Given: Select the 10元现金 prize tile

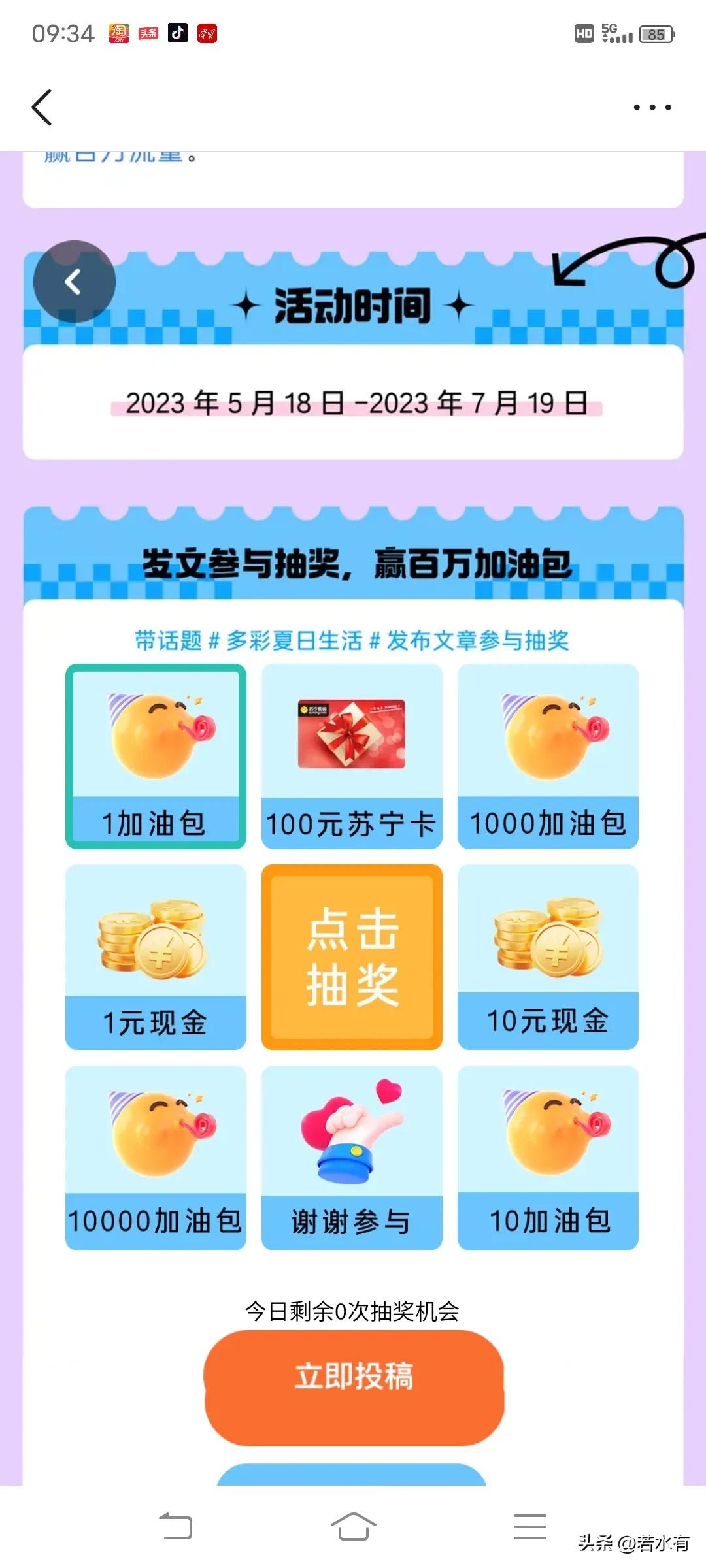Looking at the screenshot, I should click(548, 957).
